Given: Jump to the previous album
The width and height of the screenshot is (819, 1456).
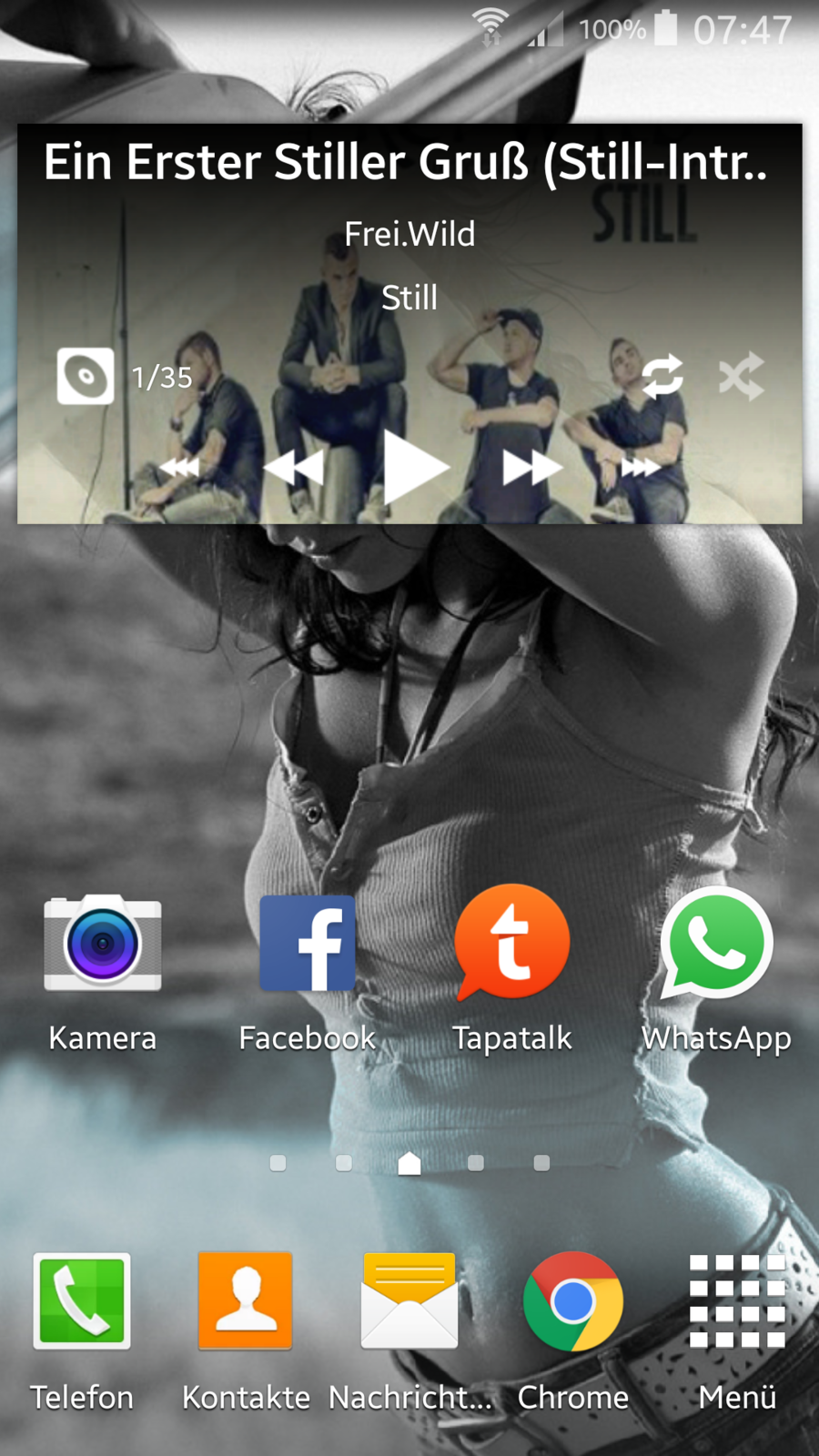Looking at the screenshot, I should pyautogui.click(x=179, y=468).
